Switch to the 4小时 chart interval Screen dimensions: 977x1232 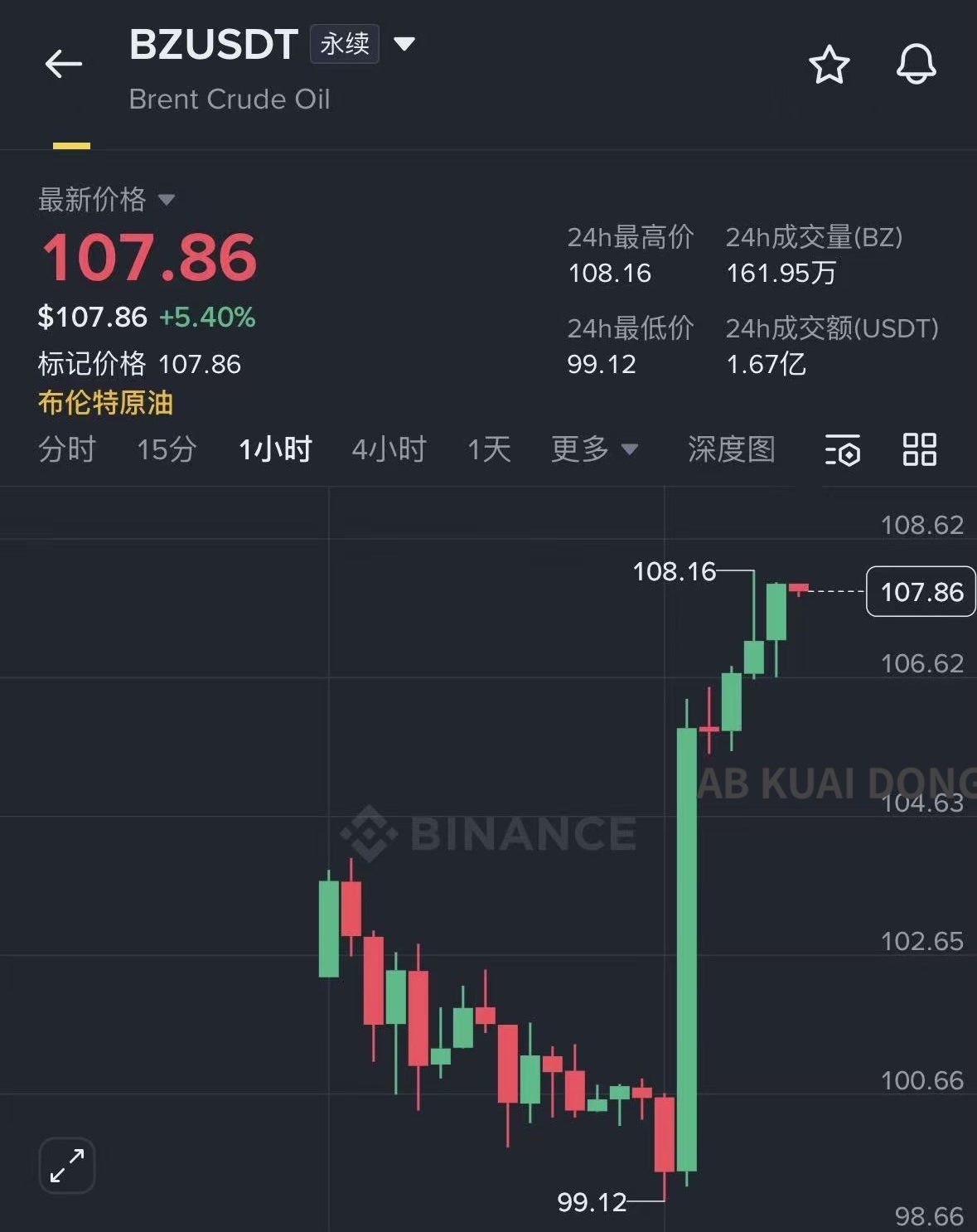(x=389, y=449)
